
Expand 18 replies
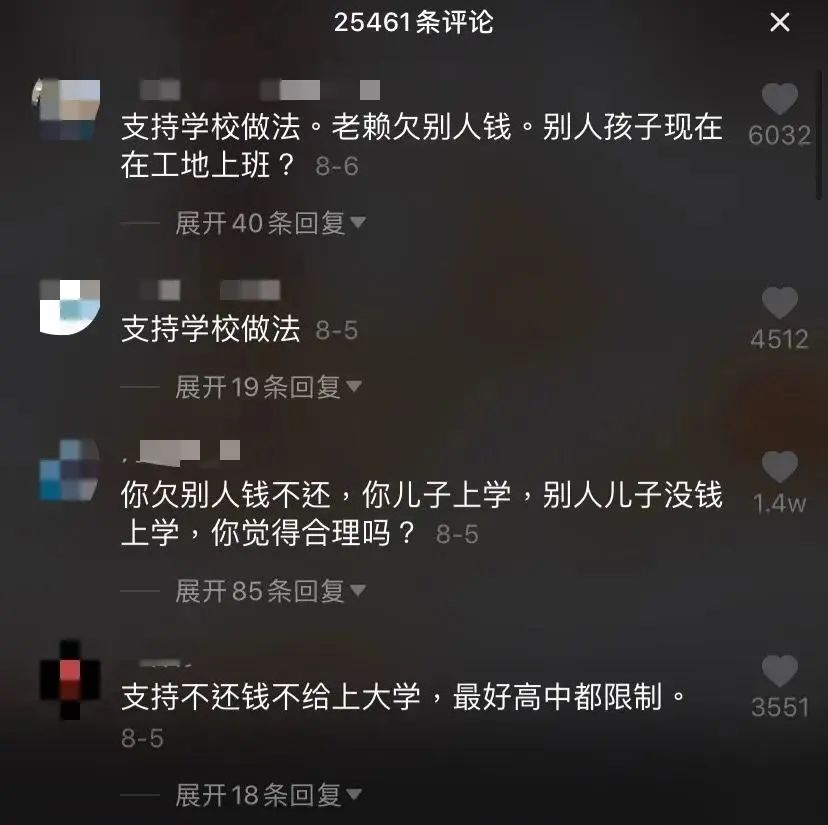[268, 795]
